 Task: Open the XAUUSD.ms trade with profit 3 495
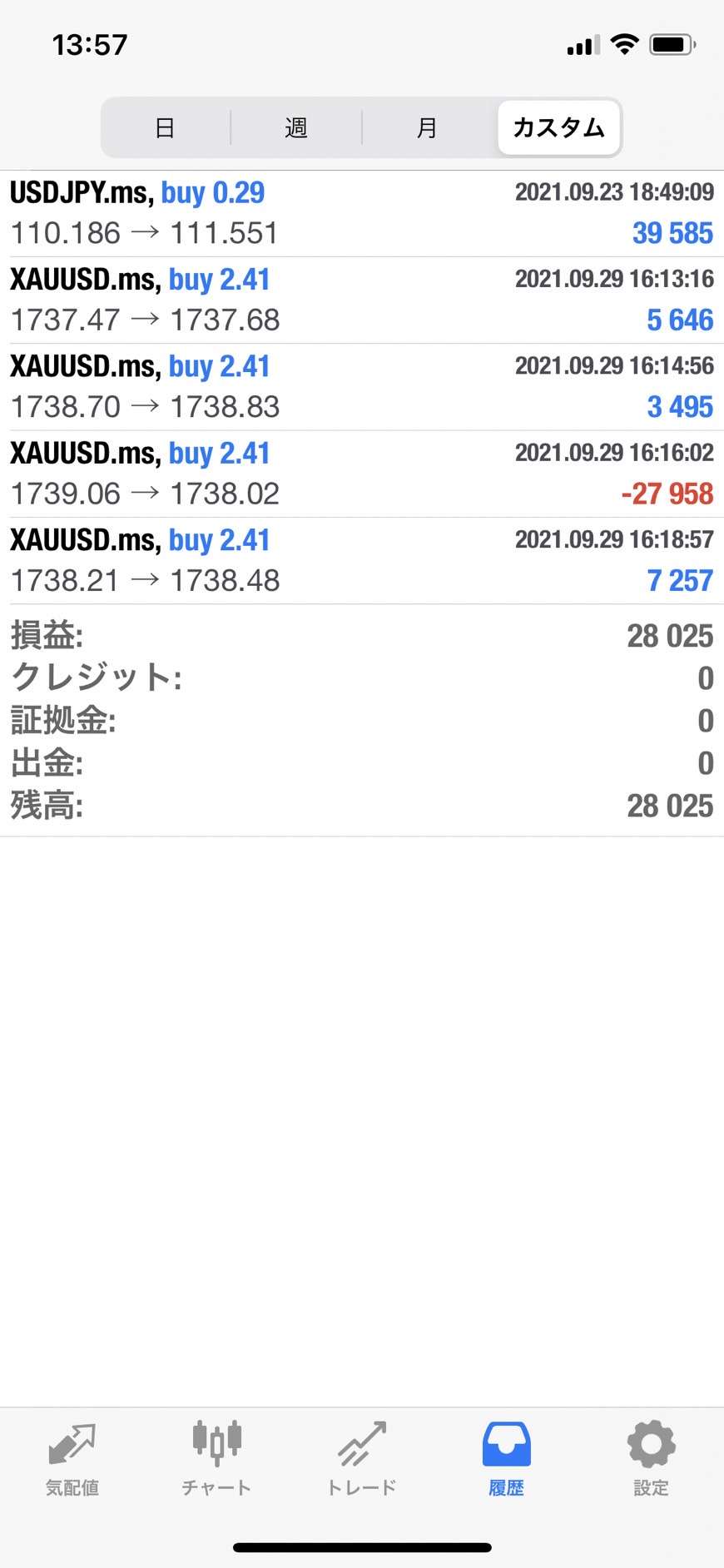pyautogui.click(x=361, y=387)
